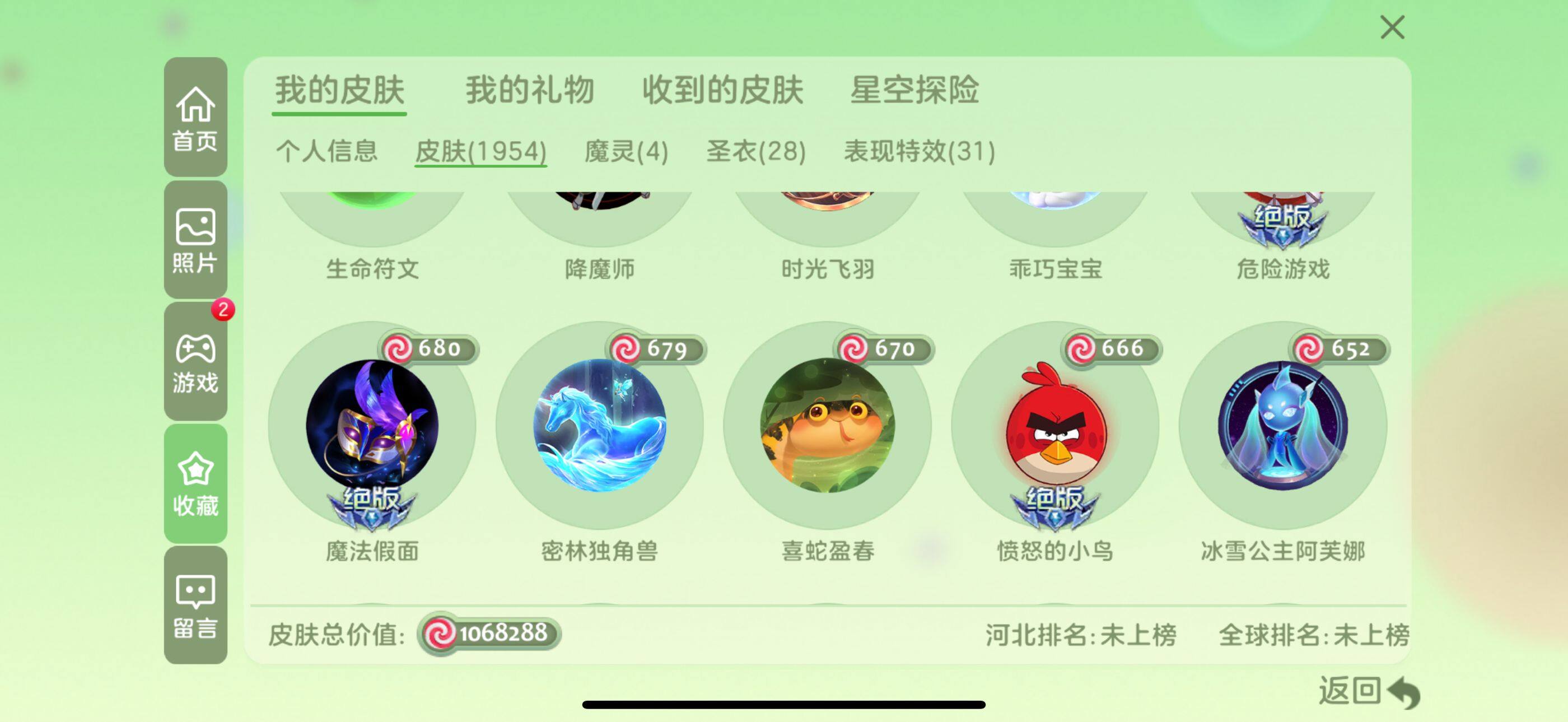Switch to the 收藏 collection section
Viewport: 1568px width, 722px height.
(195, 483)
